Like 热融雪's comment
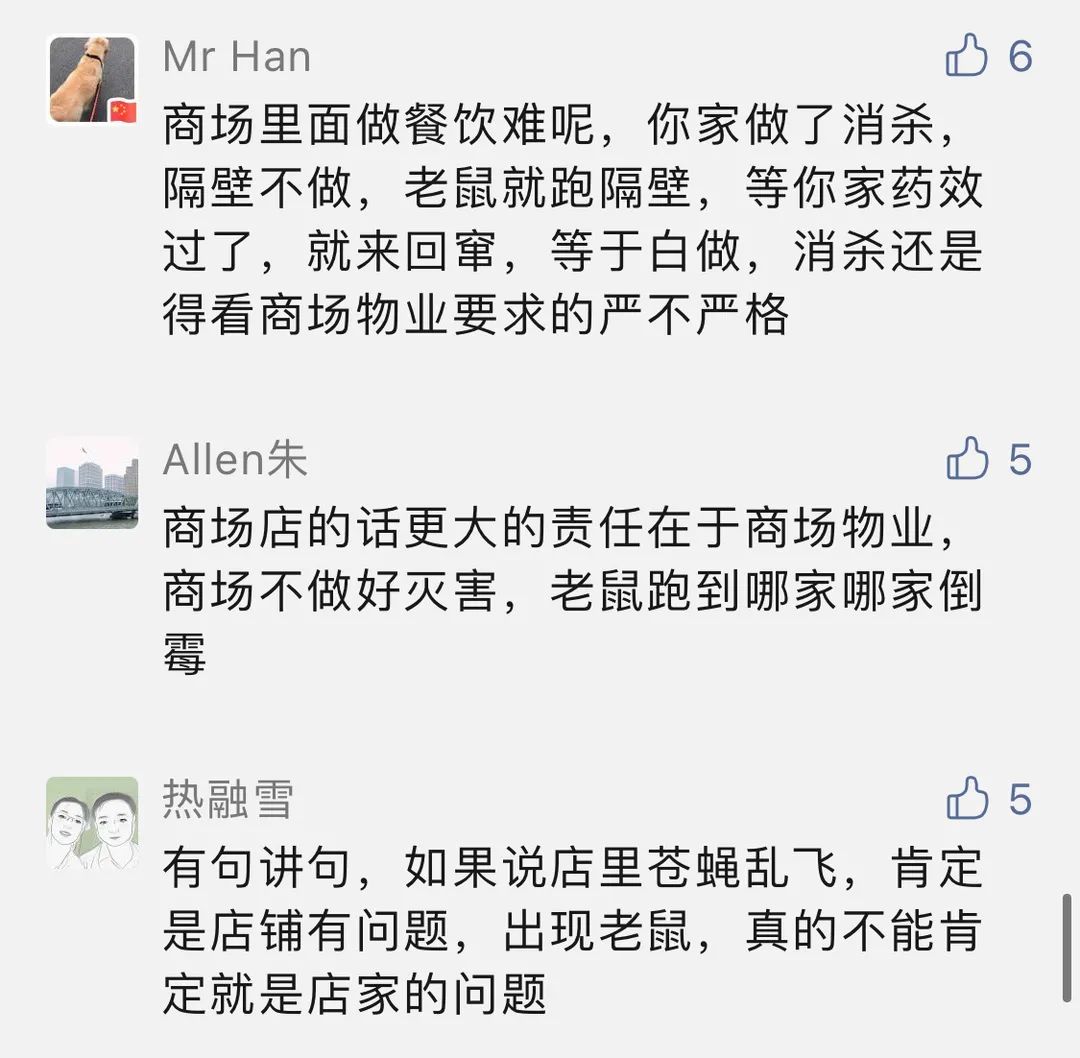 point(967,800)
